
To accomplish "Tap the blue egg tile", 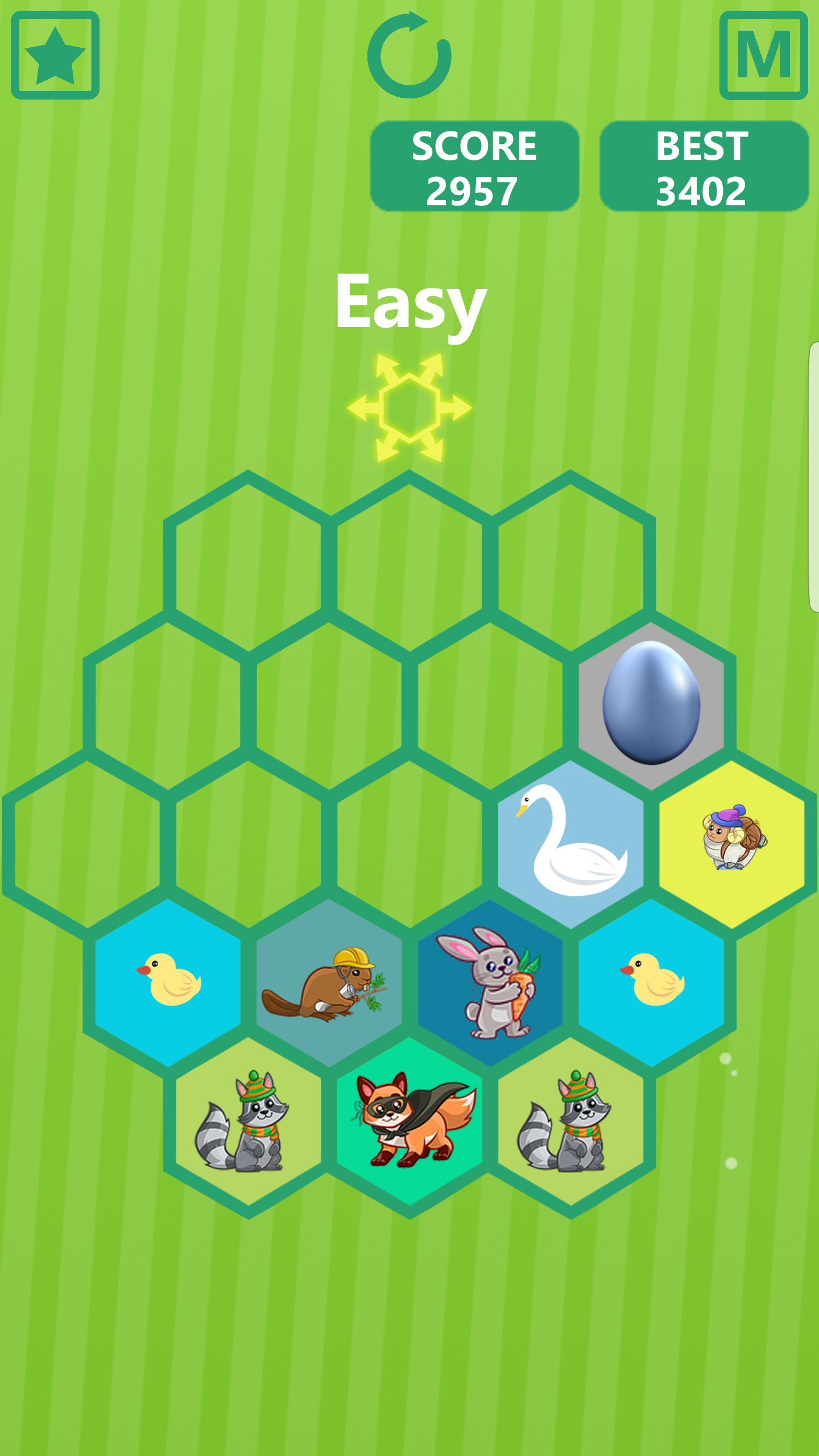I will pos(651,704).
